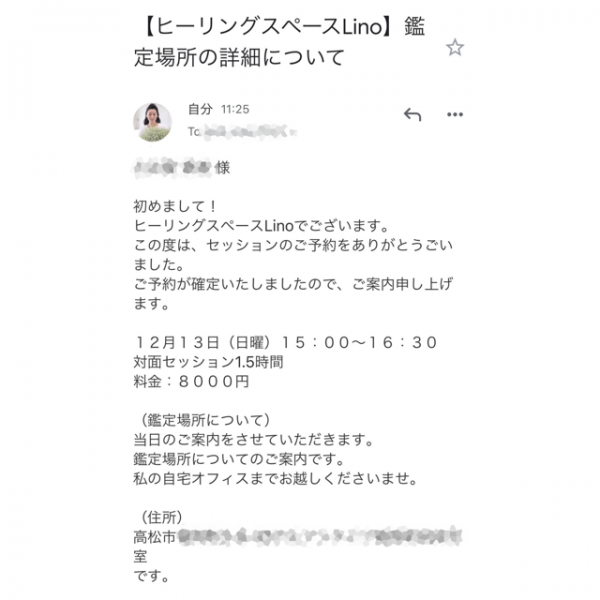Open the sender's profile picture
The height and width of the screenshot is (600, 600).
153,121
